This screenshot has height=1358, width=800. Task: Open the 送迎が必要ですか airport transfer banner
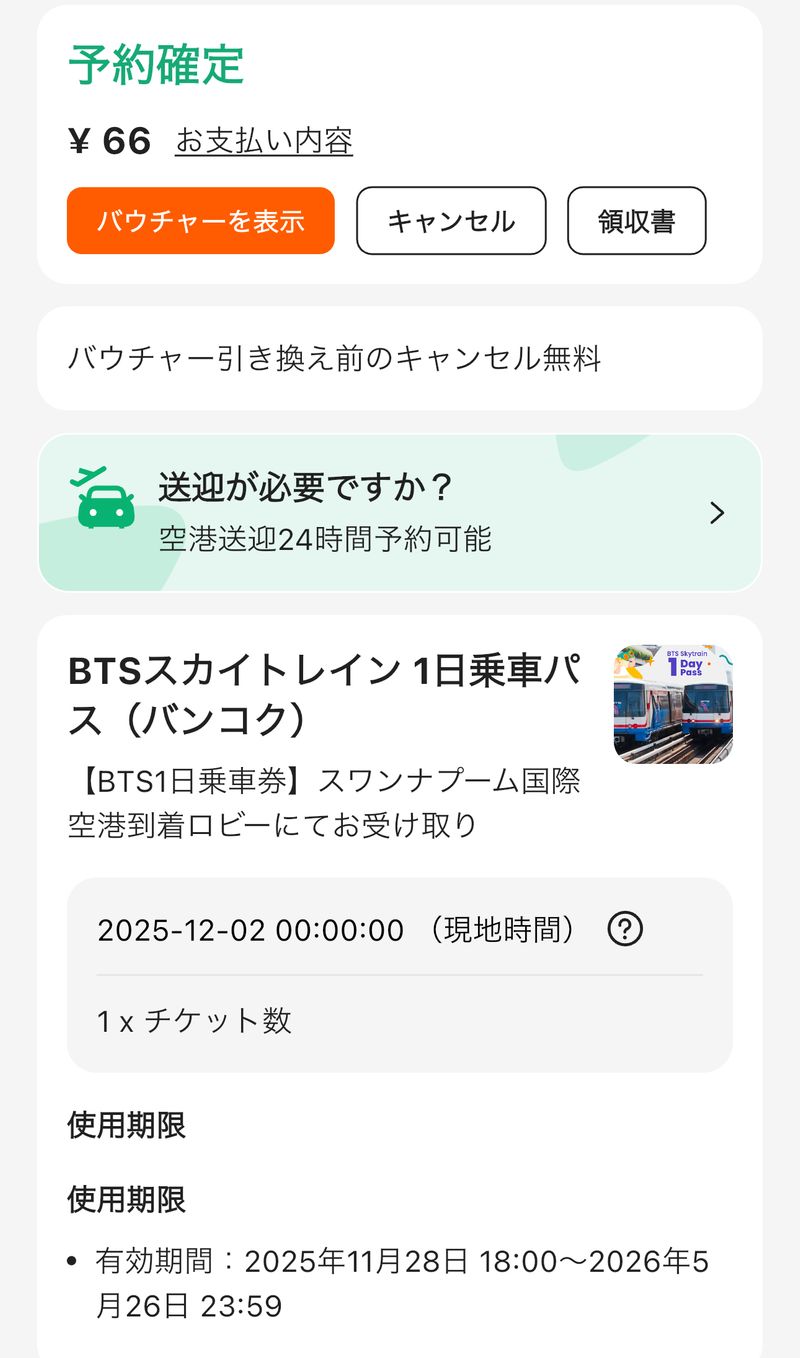click(400, 513)
